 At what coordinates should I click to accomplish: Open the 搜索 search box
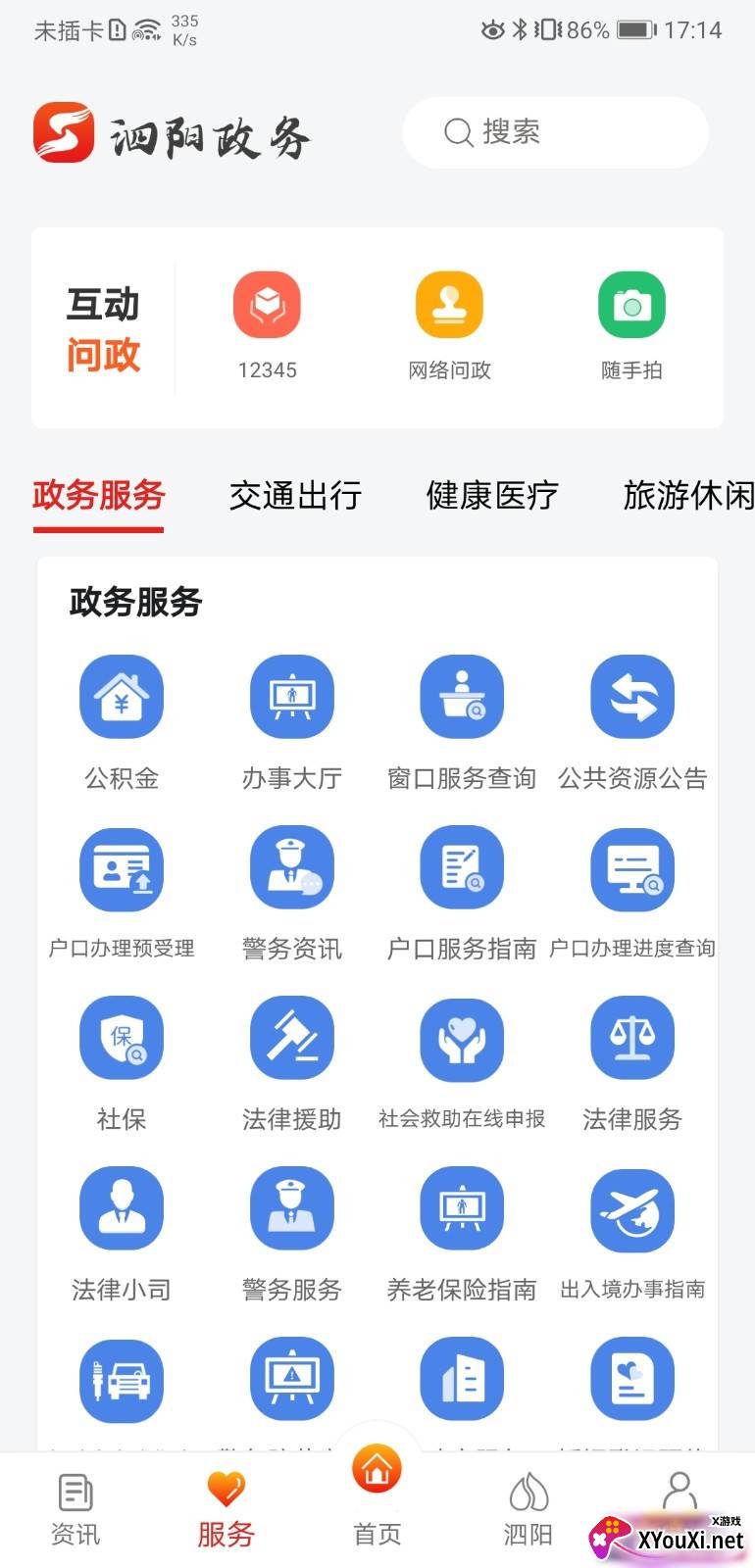(x=554, y=132)
